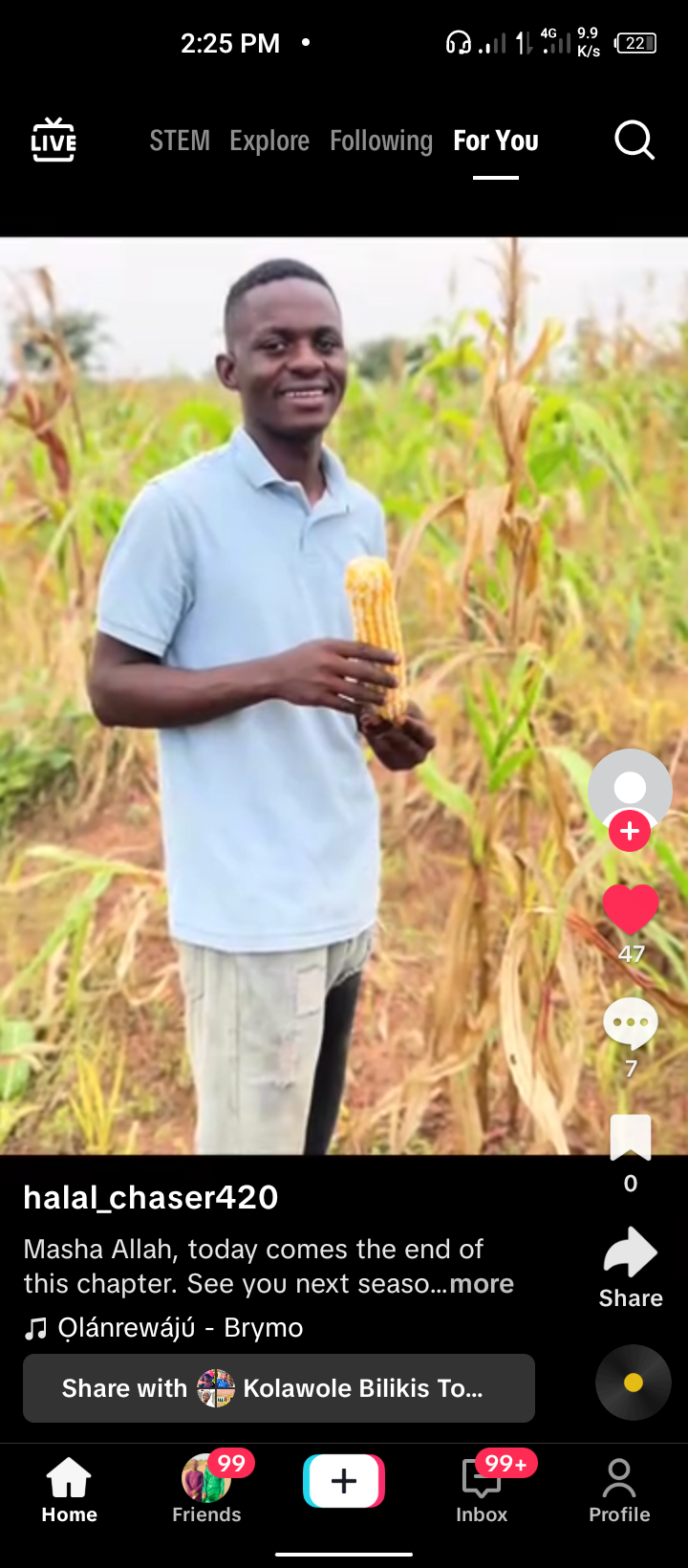The width and height of the screenshot is (688, 1568).
Task: Switch to the Explore tab
Action: pos(269,141)
